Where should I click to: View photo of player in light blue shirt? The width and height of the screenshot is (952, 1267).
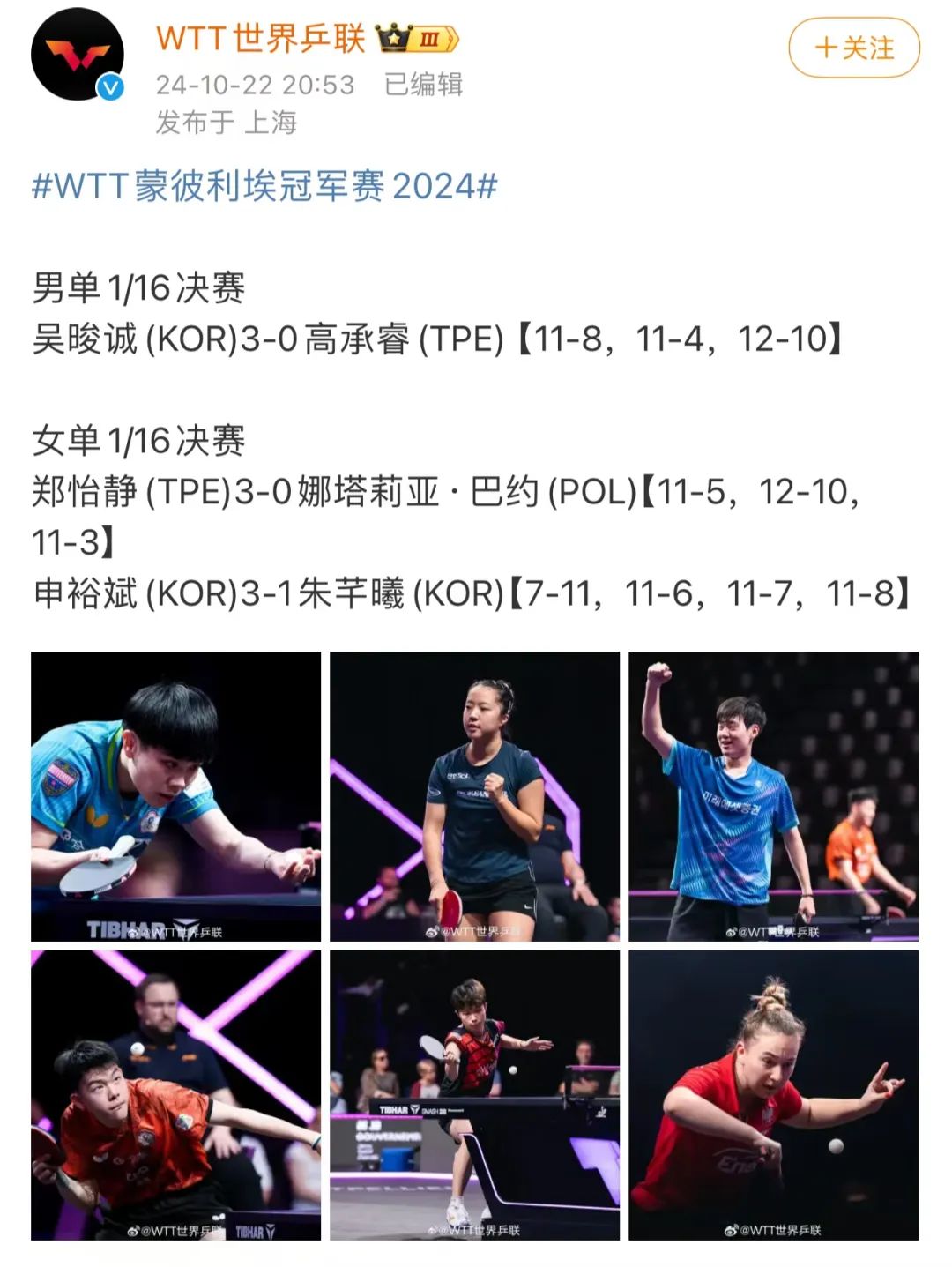click(x=175, y=796)
